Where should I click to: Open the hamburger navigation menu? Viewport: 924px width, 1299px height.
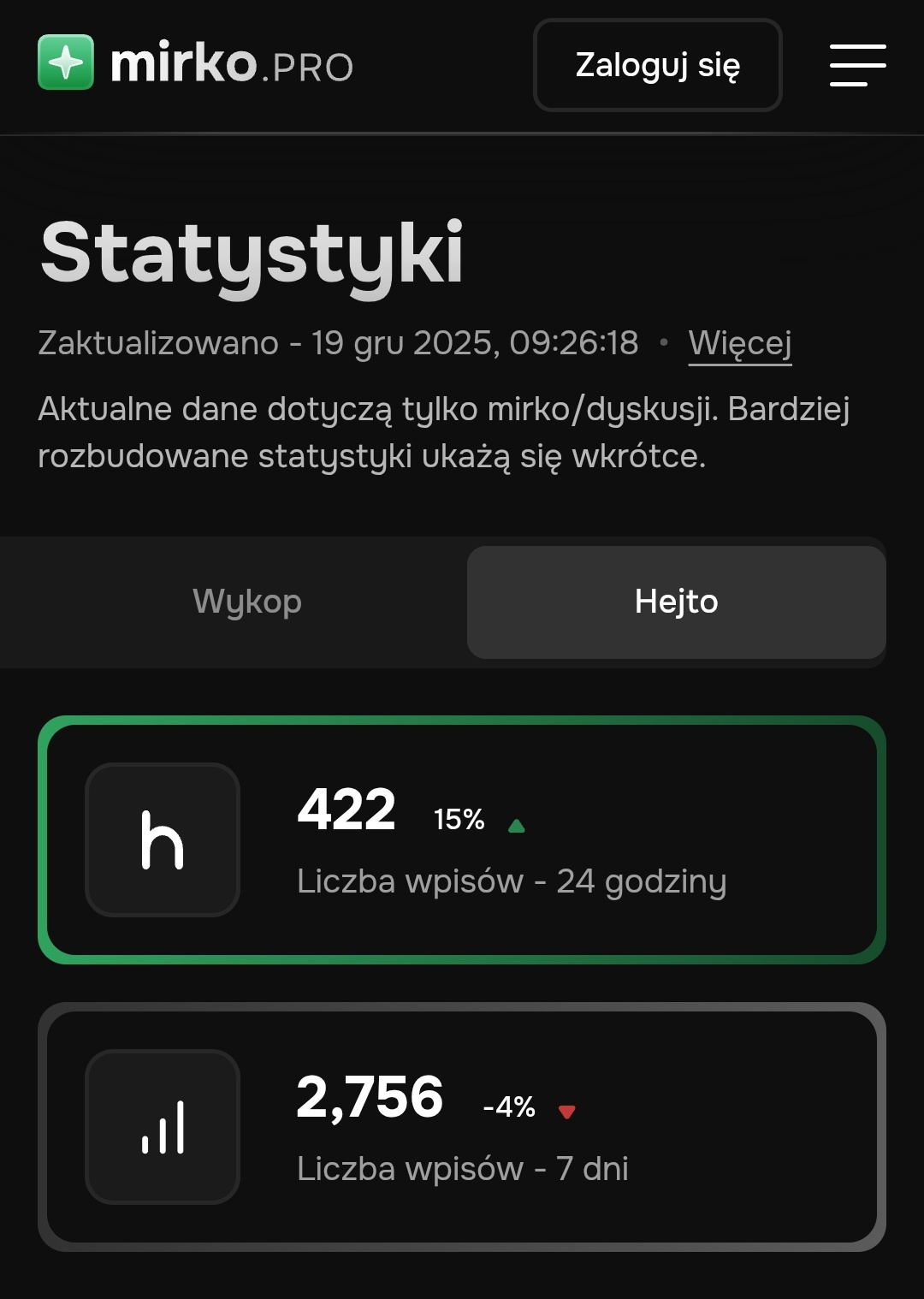pyautogui.click(x=856, y=65)
